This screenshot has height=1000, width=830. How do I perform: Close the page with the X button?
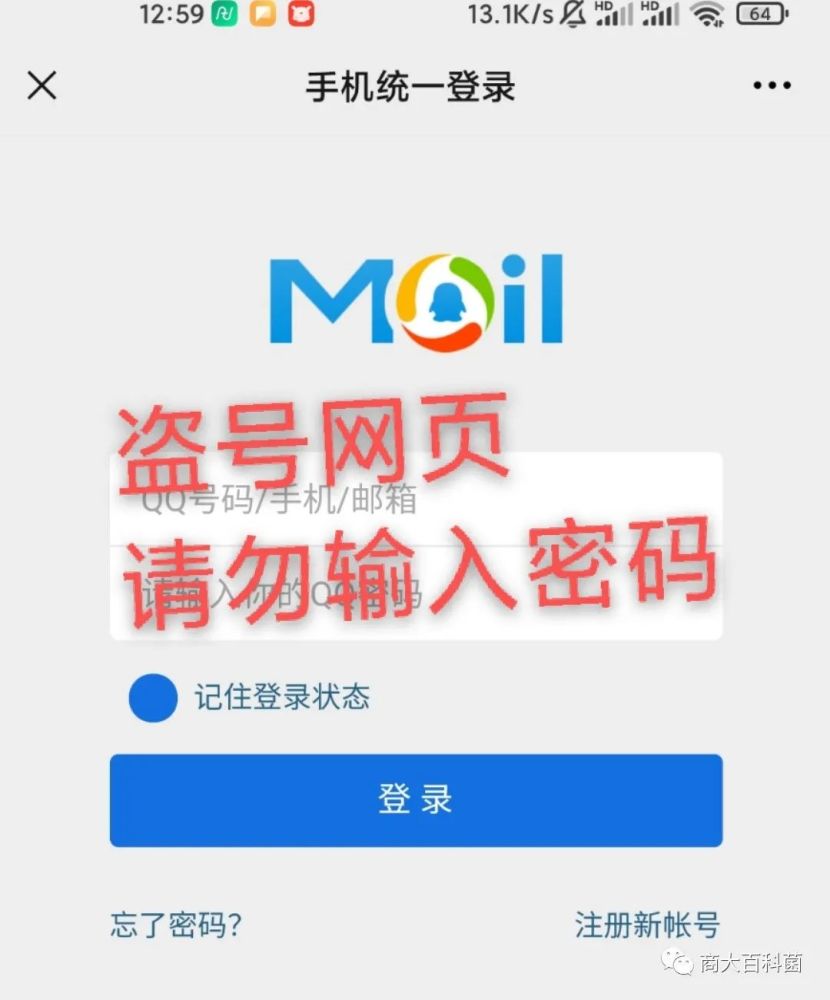click(41, 86)
